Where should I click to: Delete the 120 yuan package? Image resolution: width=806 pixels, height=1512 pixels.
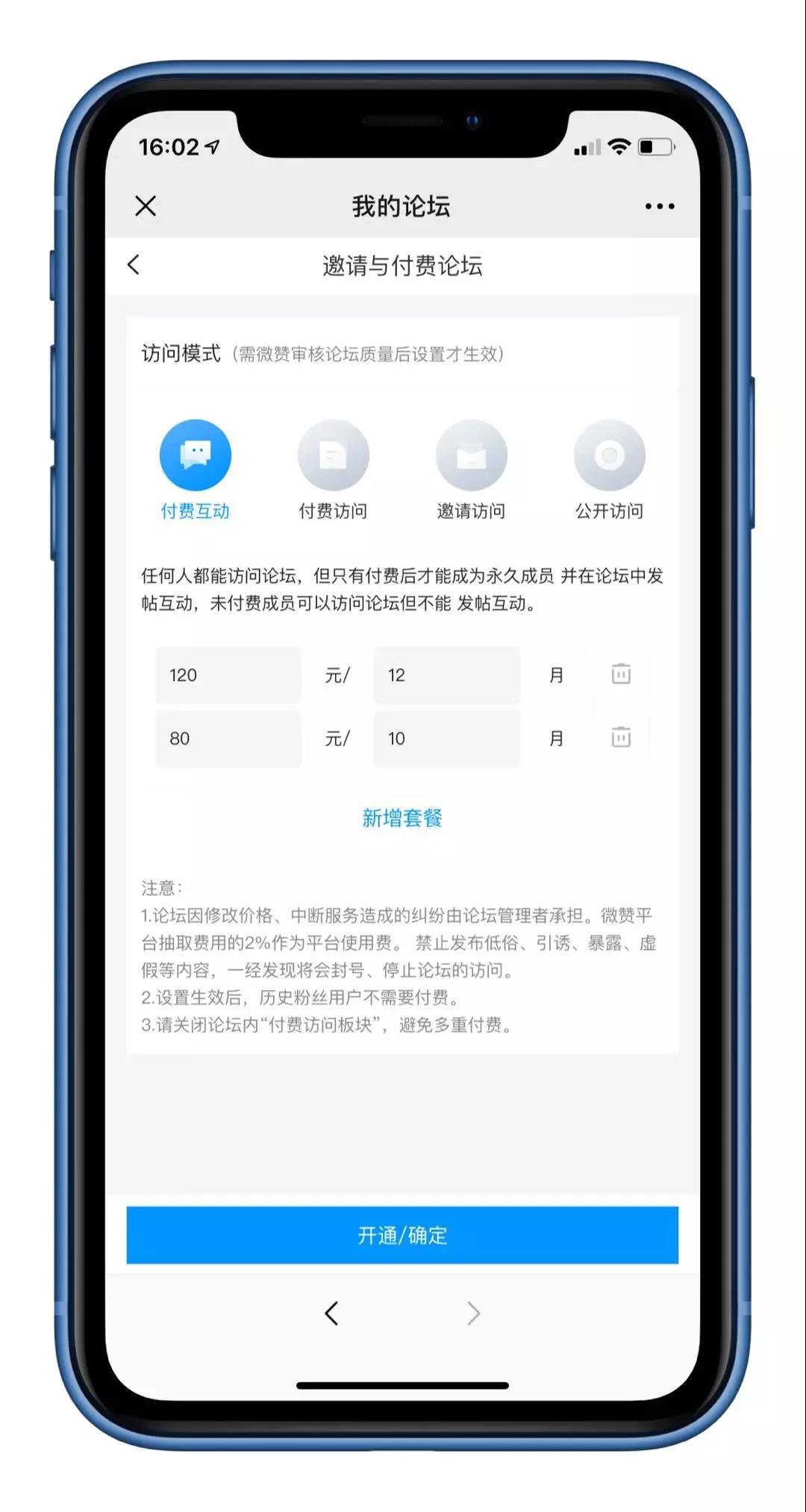coord(621,674)
